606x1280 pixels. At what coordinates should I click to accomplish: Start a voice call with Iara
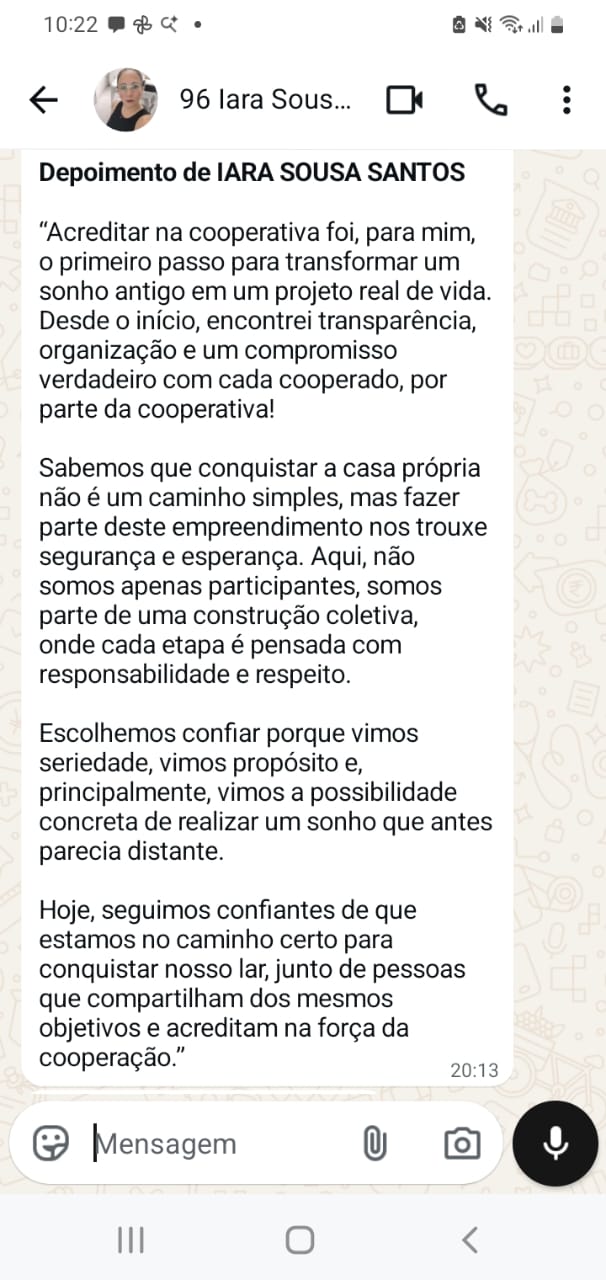[490, 100]
